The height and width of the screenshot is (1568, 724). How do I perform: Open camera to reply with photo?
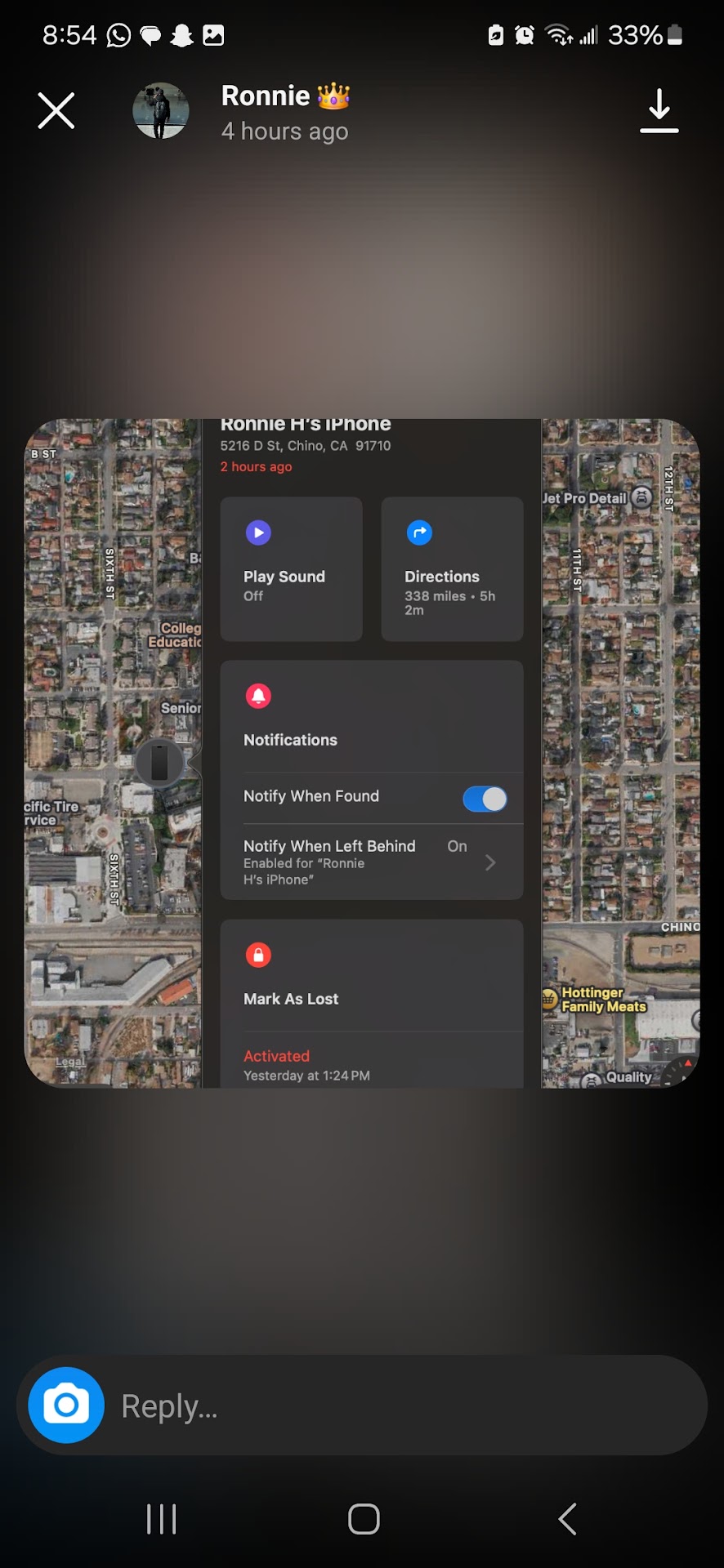pyautogui.click(x=66, y=1405)
